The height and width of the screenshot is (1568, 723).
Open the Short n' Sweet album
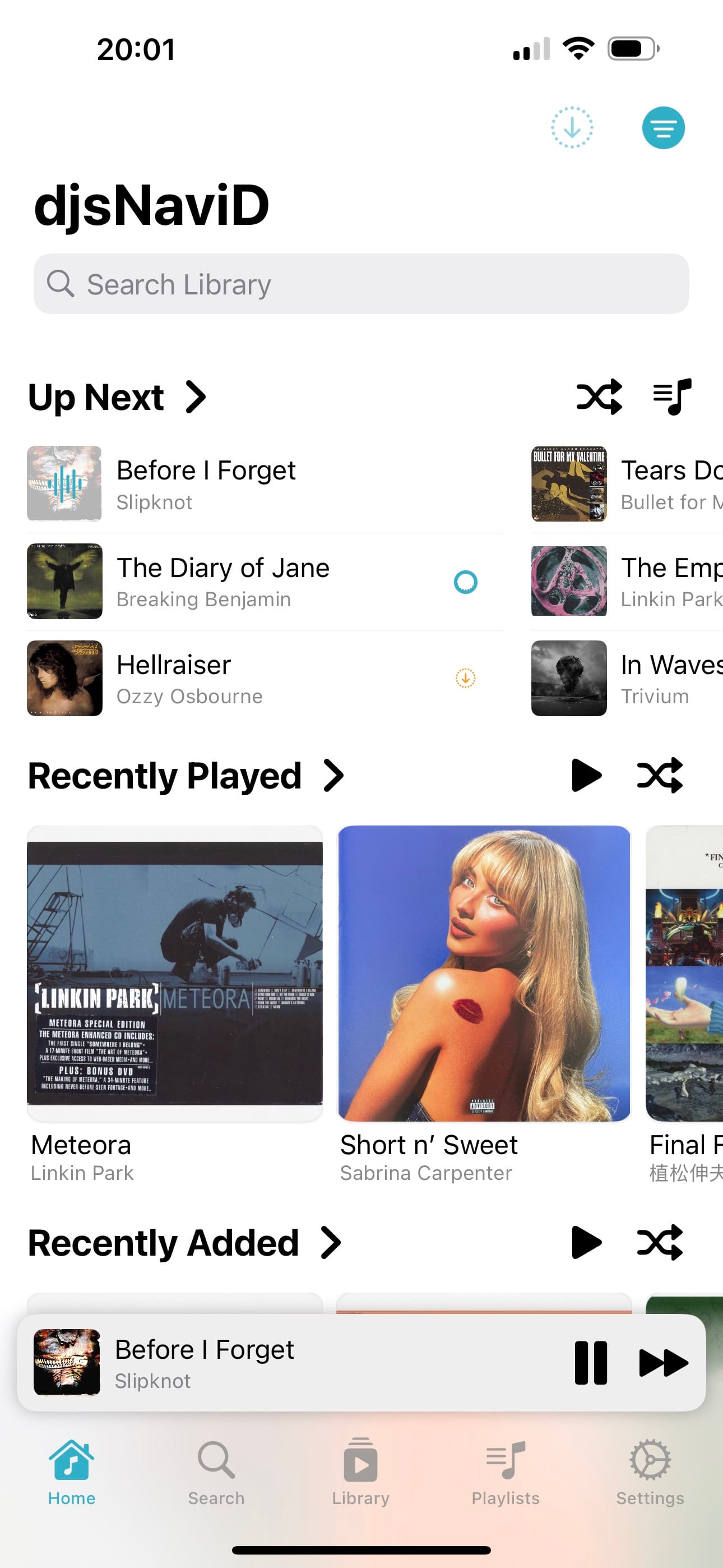pyautogui.click(x=484, y=974)
